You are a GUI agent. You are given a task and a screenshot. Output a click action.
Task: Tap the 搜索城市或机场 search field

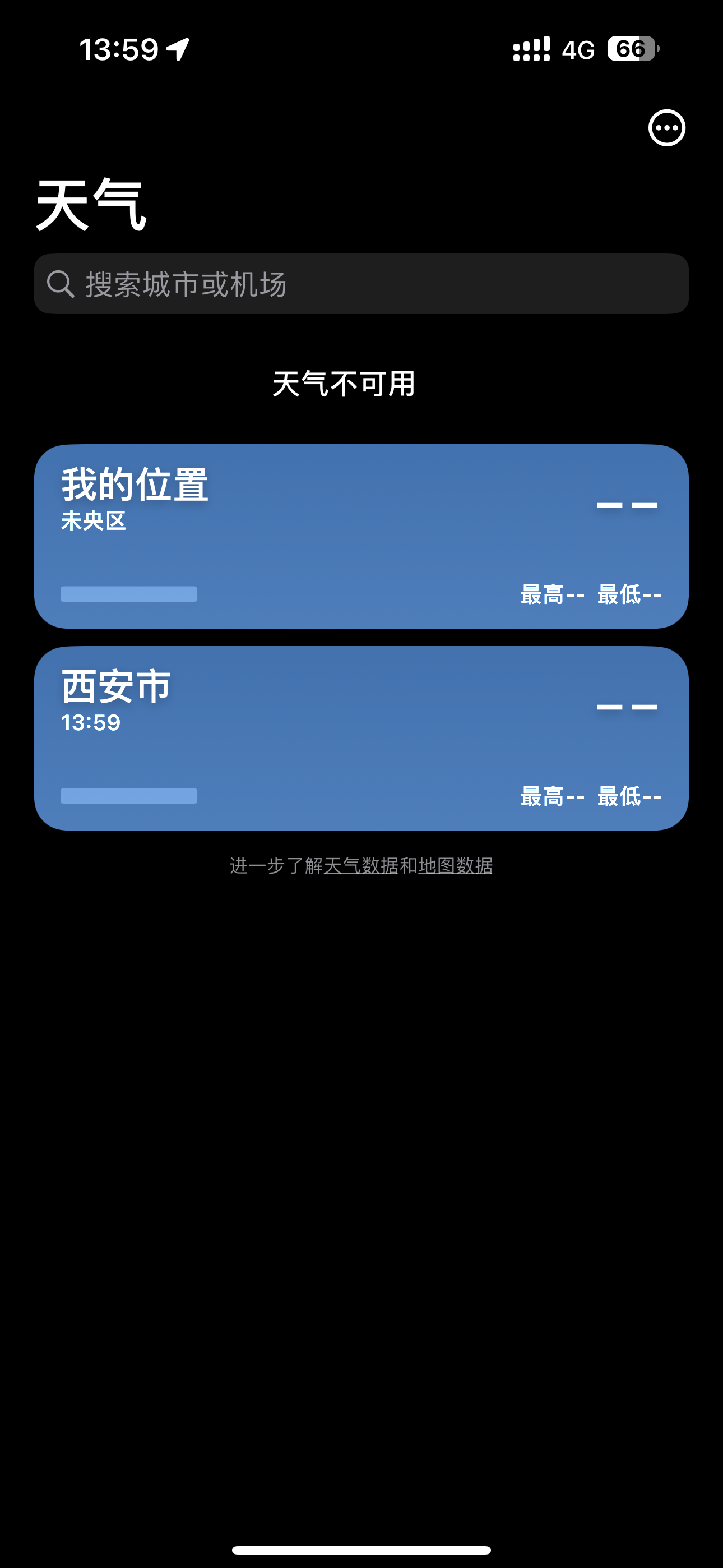click(x=361, y=284)
